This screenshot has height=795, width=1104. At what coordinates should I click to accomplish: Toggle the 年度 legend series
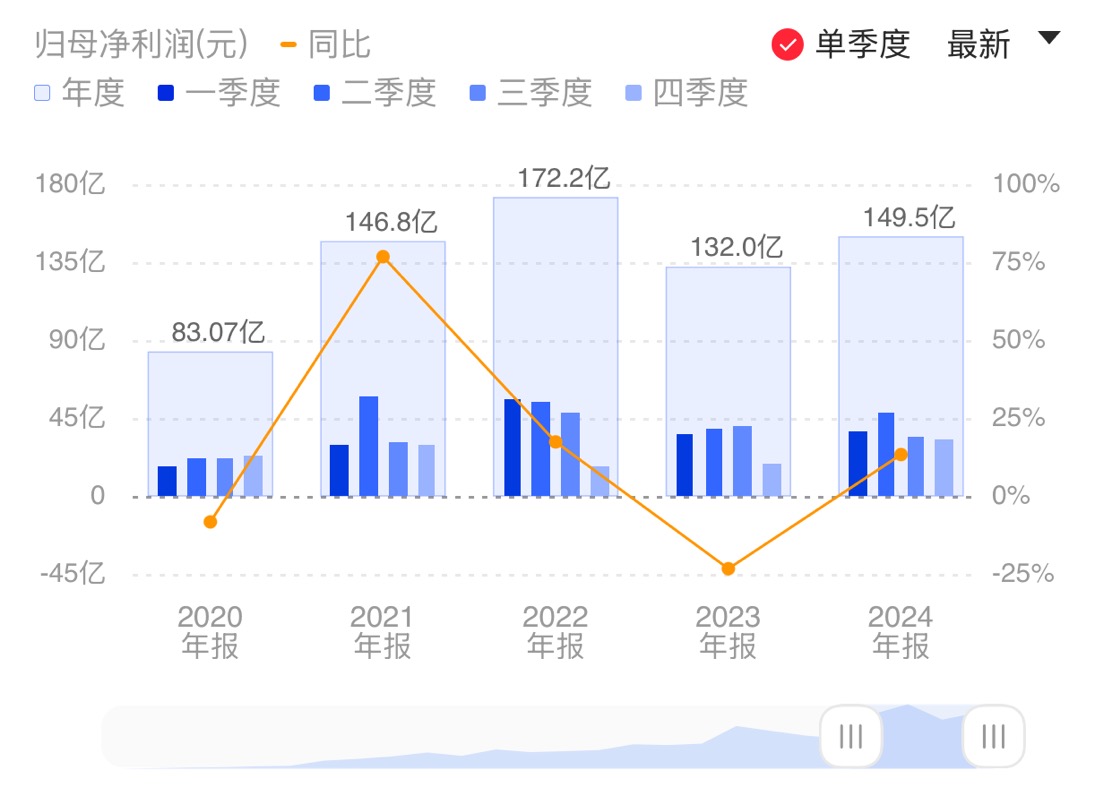(x=80, y=93)
